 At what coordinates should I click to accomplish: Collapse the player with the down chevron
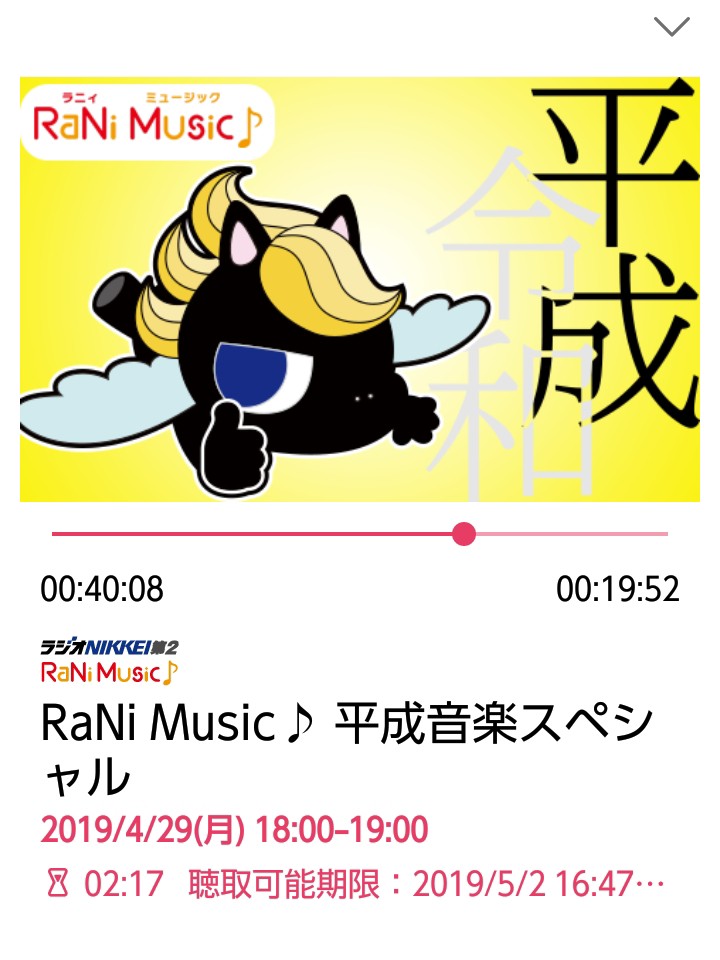coord(671,26)
